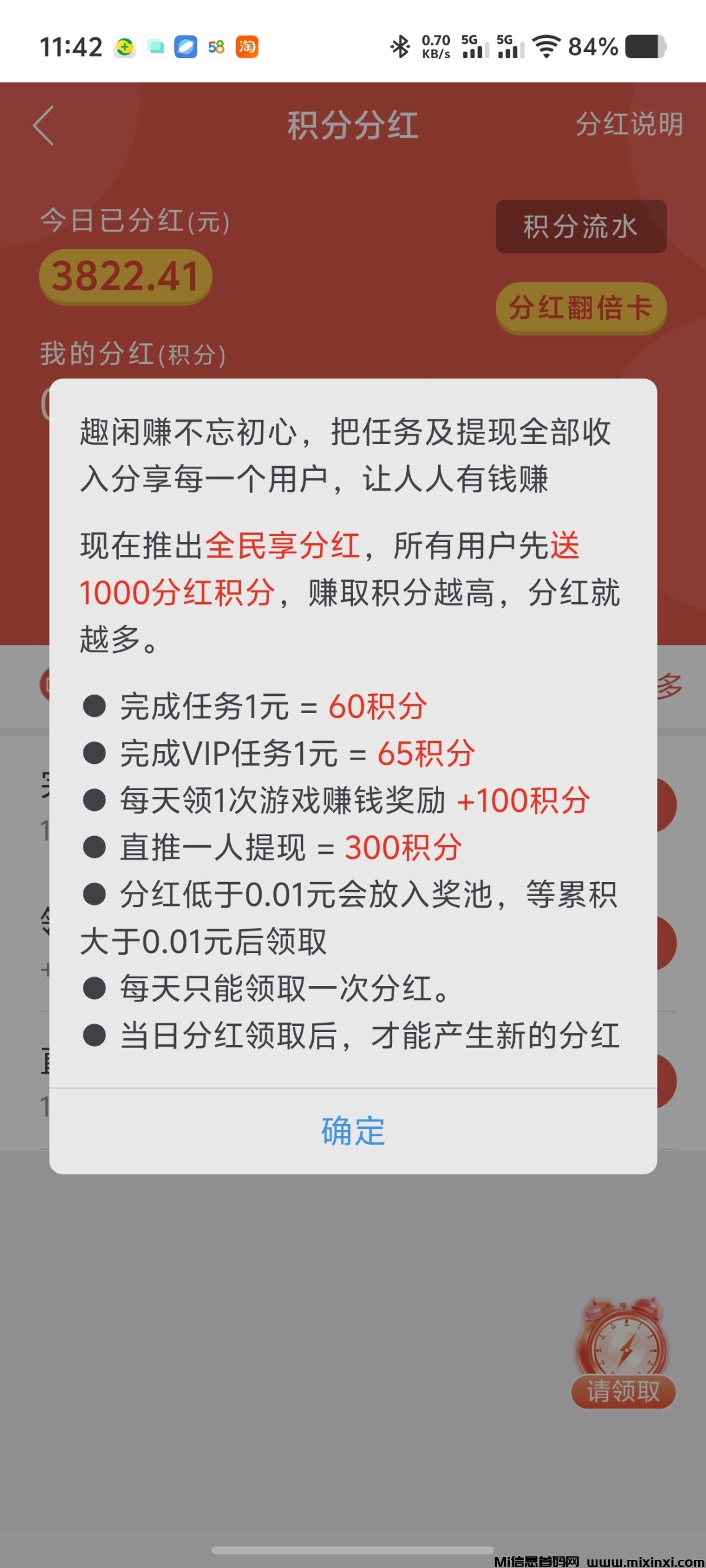Screen dimensions: 706x1568
Task: Tap the Bluetooth icon in the status bar
Action: click(x=400, y=46)
